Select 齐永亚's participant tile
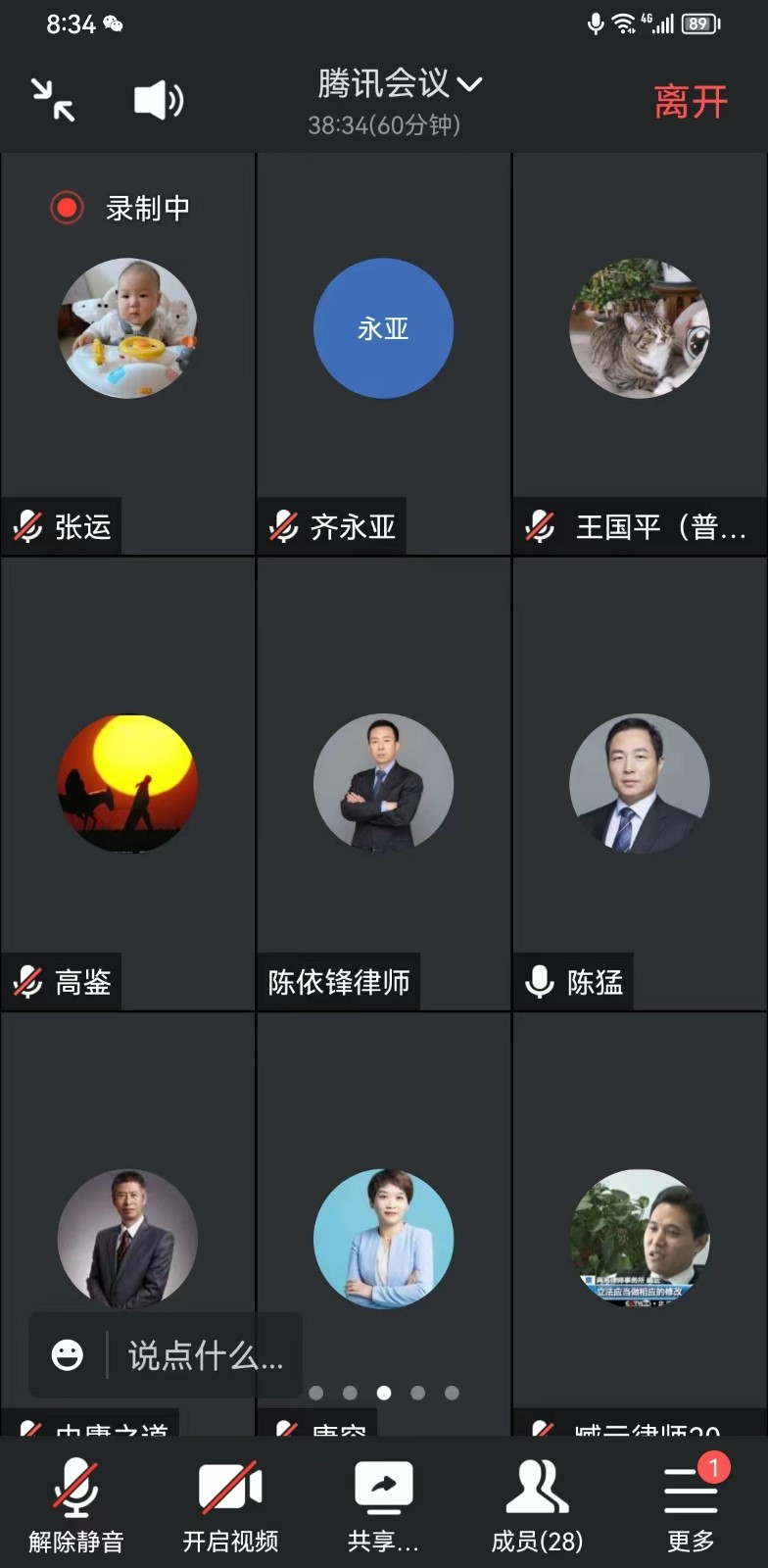Image resolution: width=768 pixels, height=1568 pixels. click(x=383, y=355)
